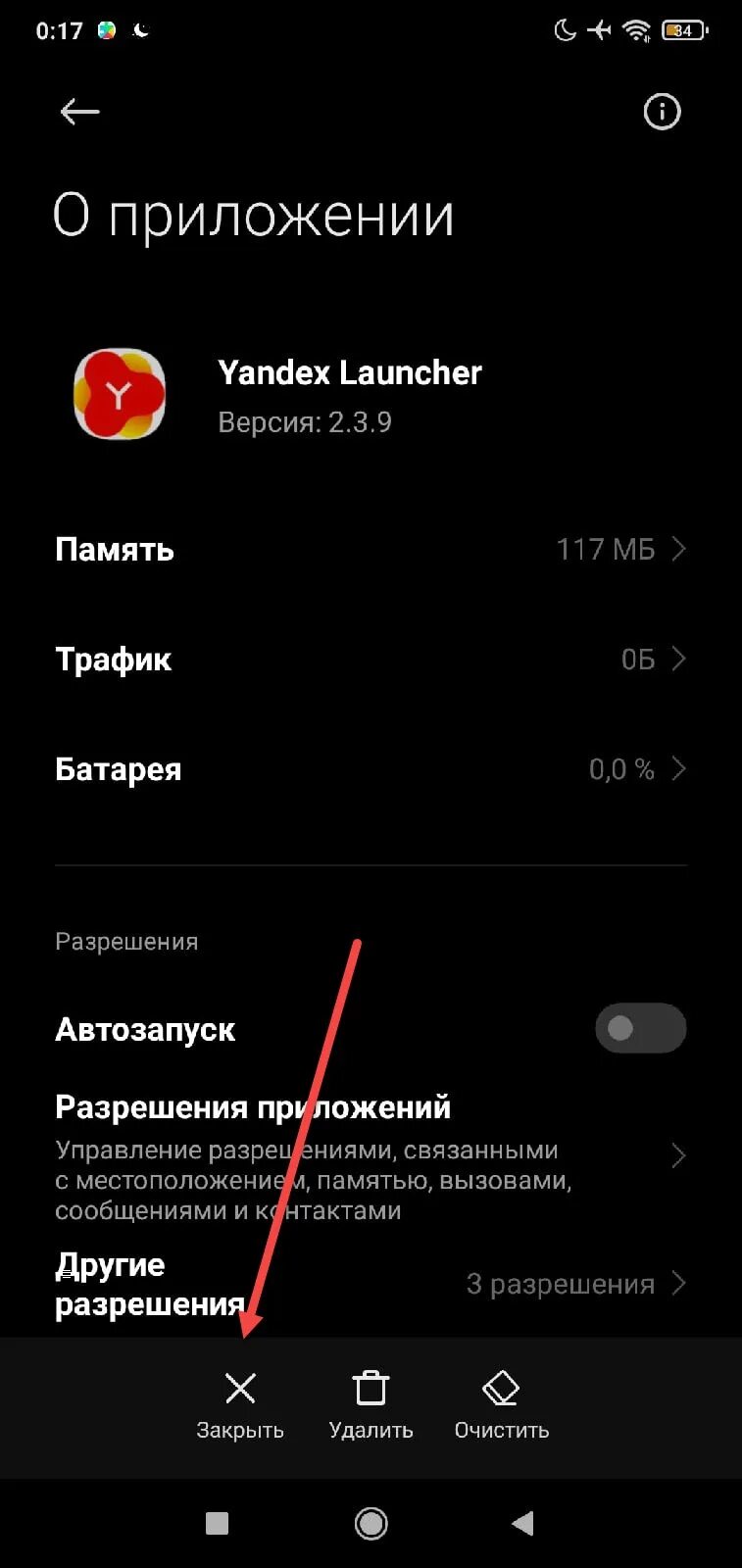Screen dimensions: 742x1568
Task: Tap the system home button
Action: point(371,1523)
